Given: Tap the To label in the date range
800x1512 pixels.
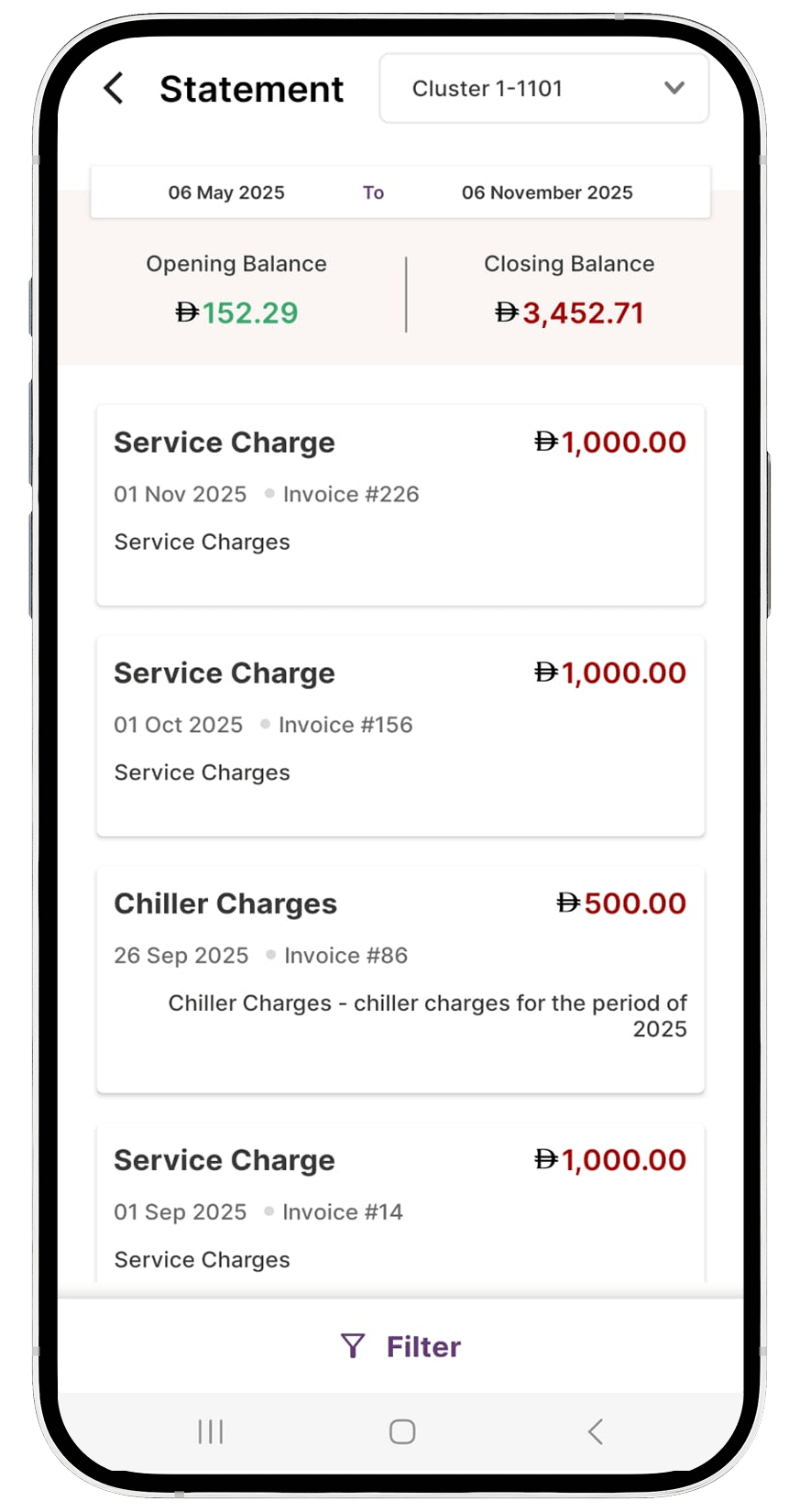Looking at the screenshot, I should click(372, 192).
